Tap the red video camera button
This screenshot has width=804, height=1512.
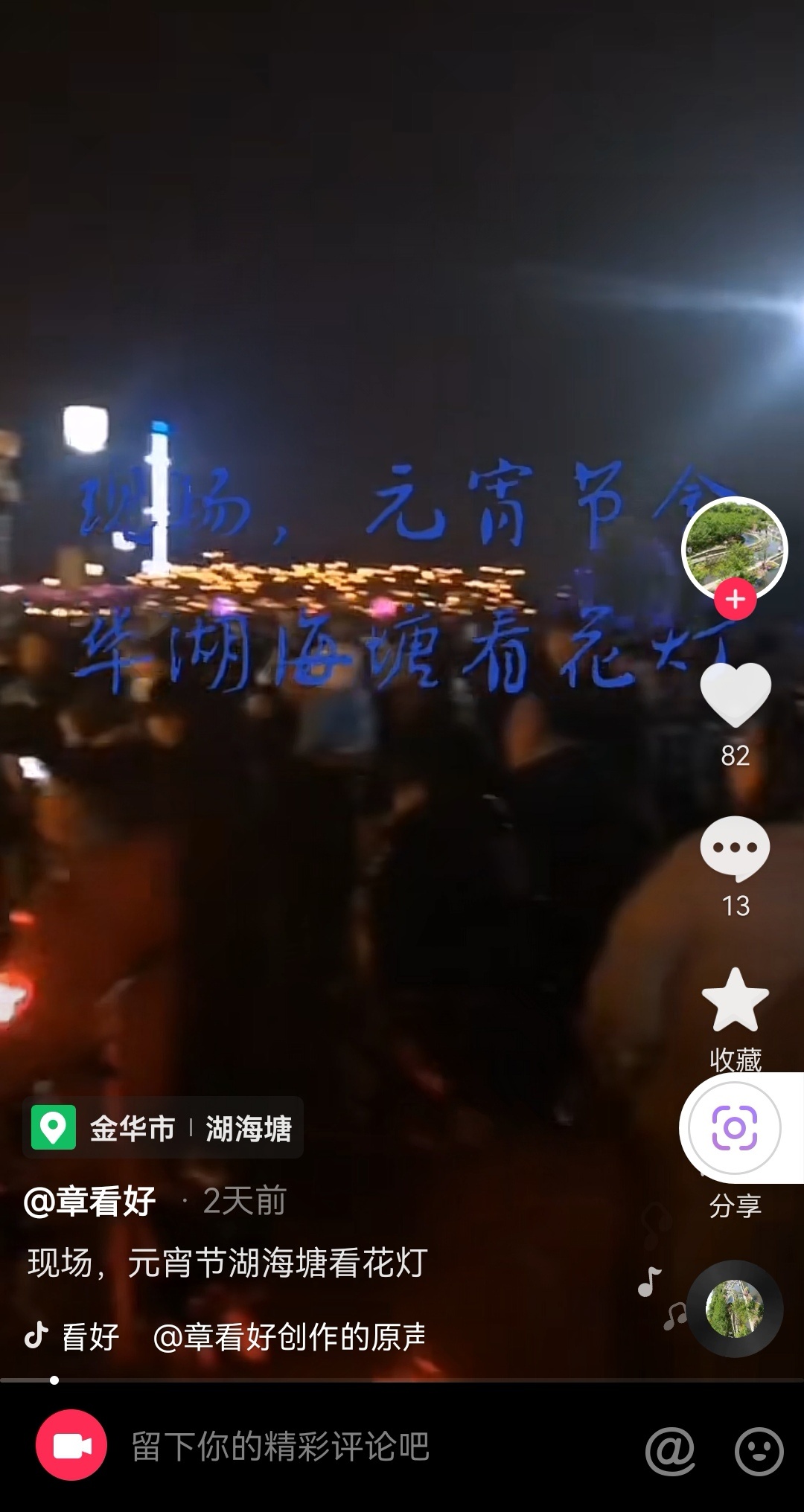(71, 1445)
